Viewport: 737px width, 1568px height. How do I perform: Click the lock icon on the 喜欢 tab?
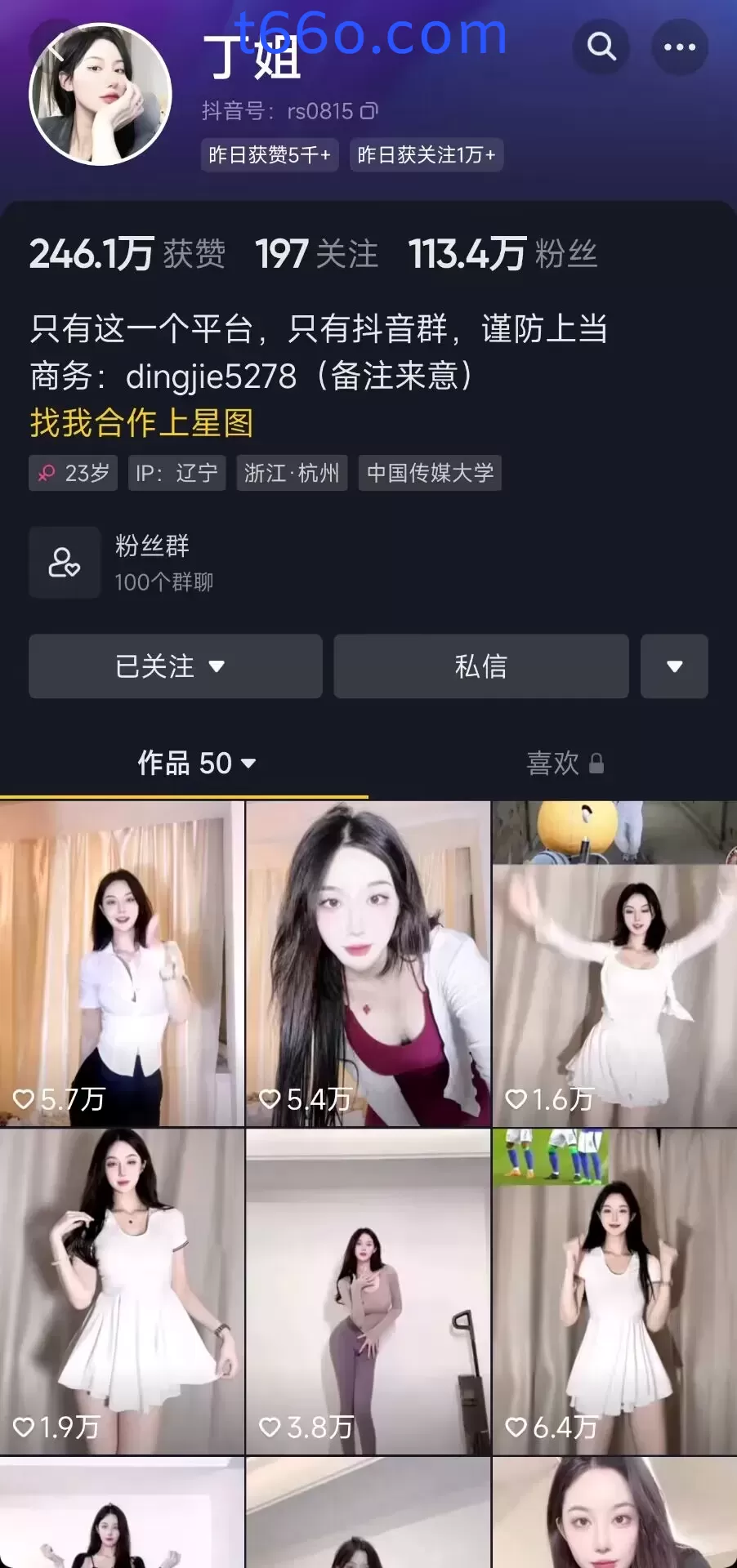(x=596, y=763)
